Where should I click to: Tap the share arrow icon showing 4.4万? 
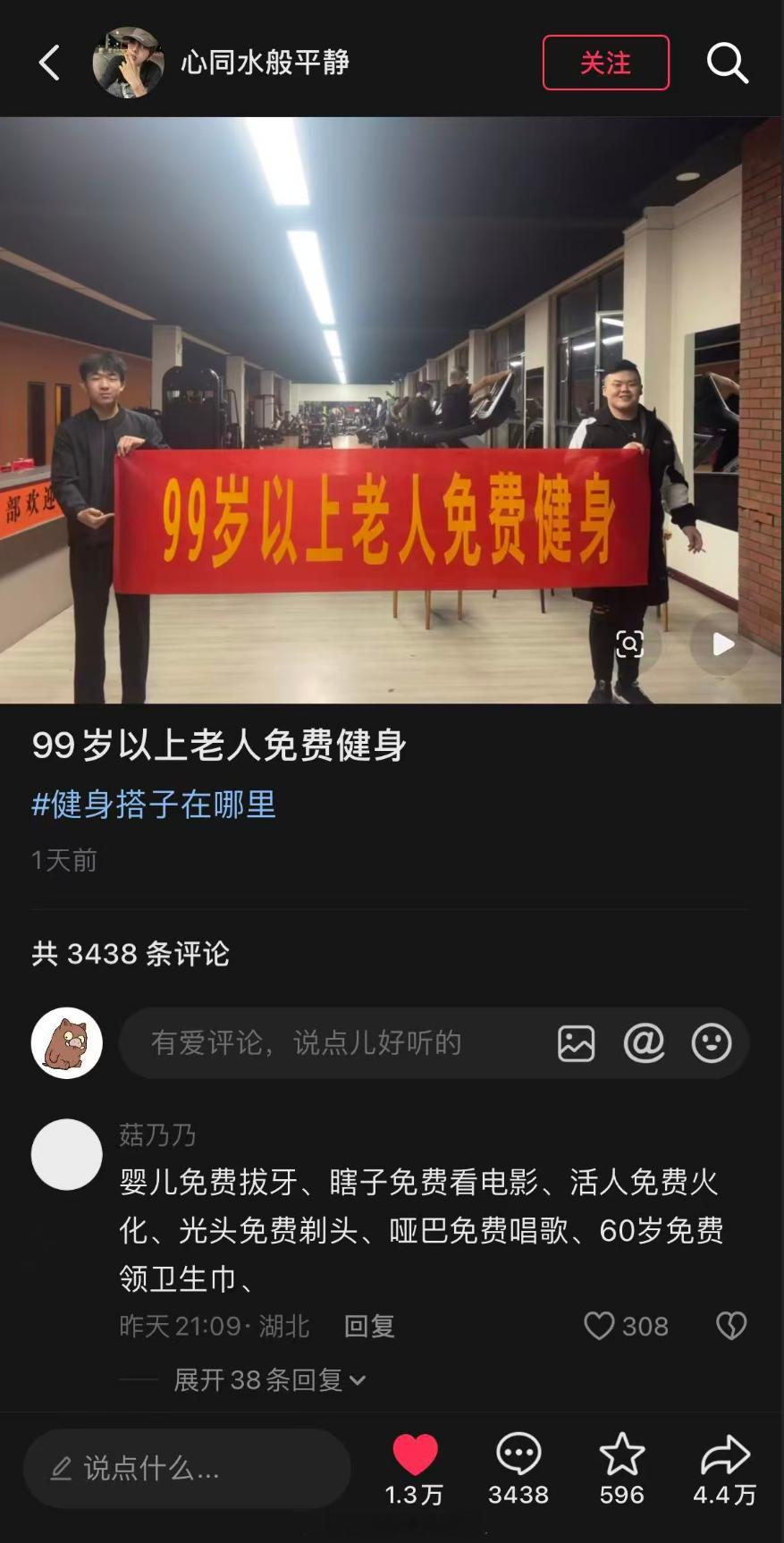pyautogui.click(x=725, y=1453)
